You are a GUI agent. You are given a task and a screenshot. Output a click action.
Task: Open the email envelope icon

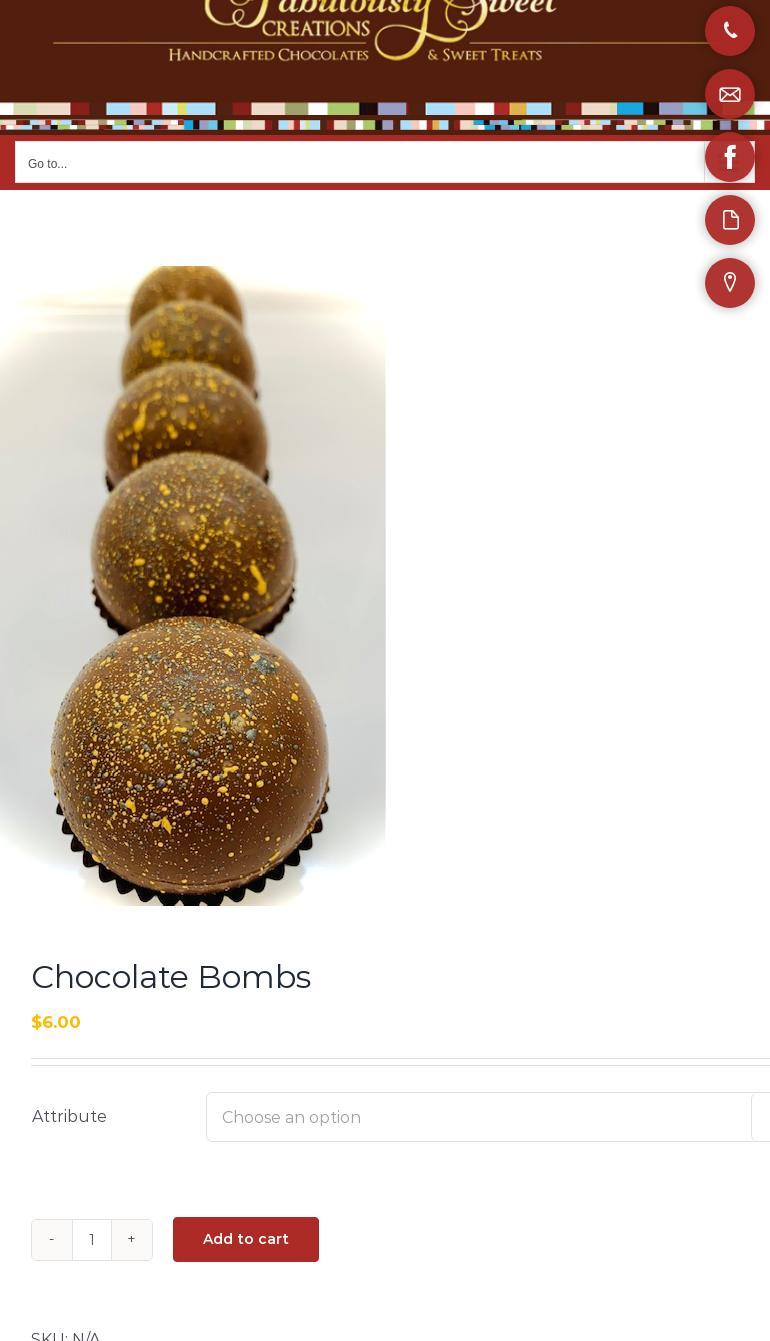730,94
